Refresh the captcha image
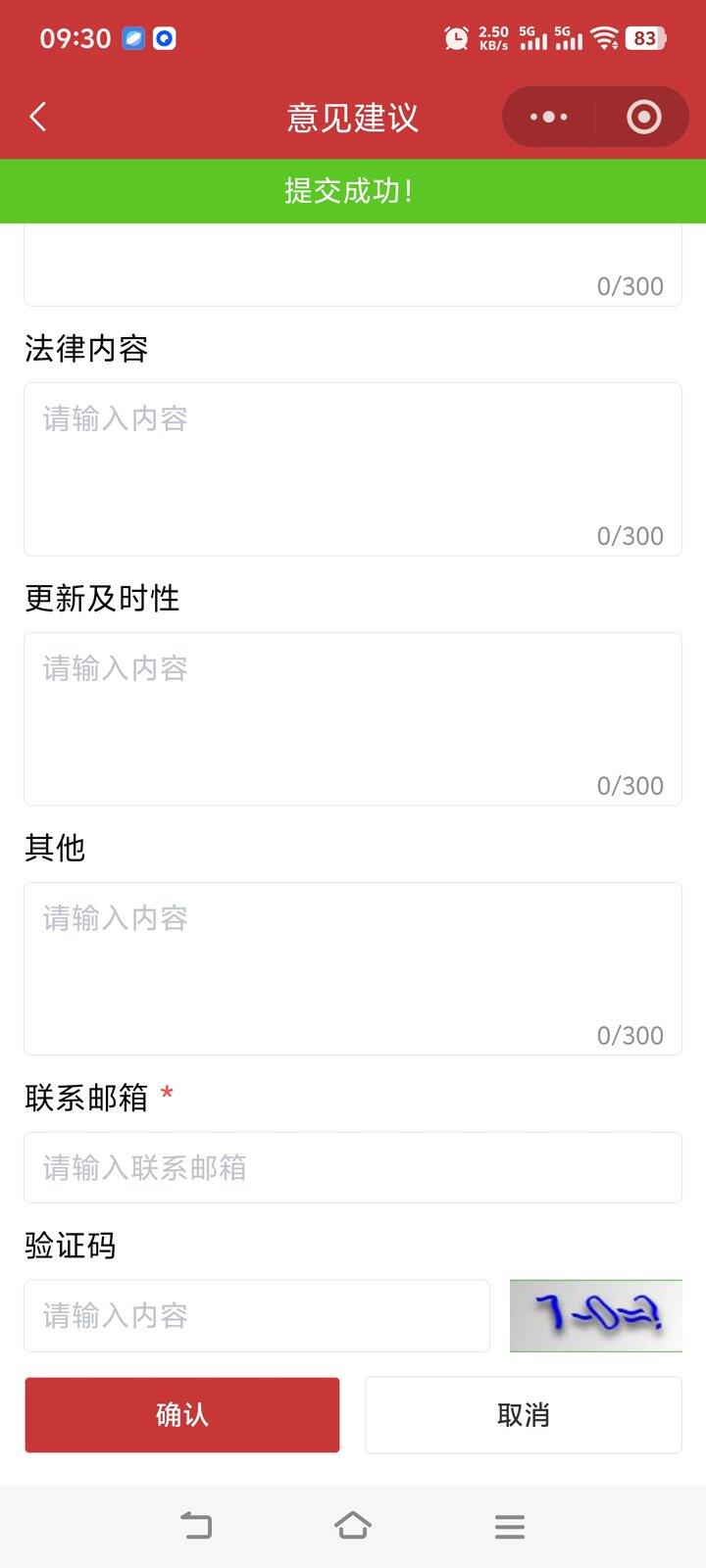 point(595,1315)
